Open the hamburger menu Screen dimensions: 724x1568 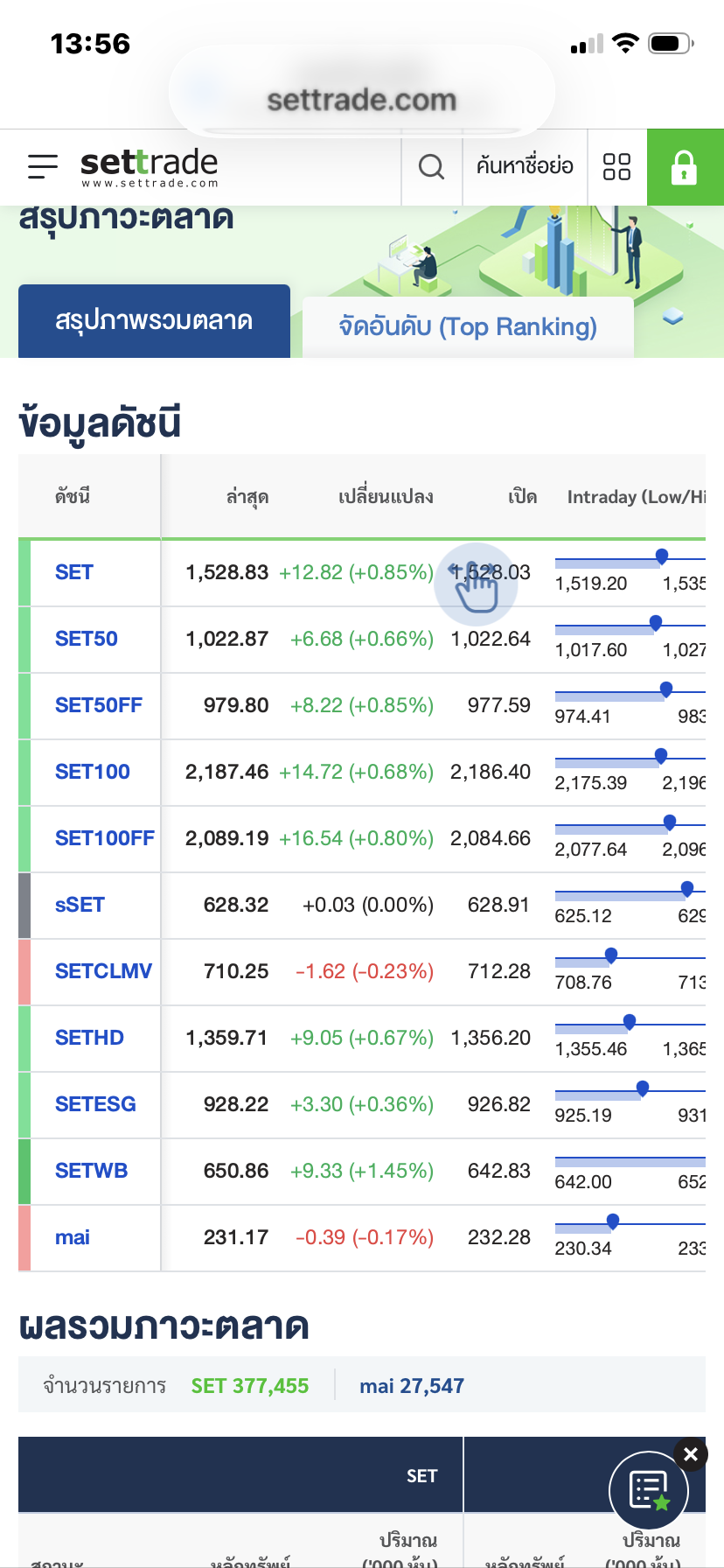tap(43, 166)
